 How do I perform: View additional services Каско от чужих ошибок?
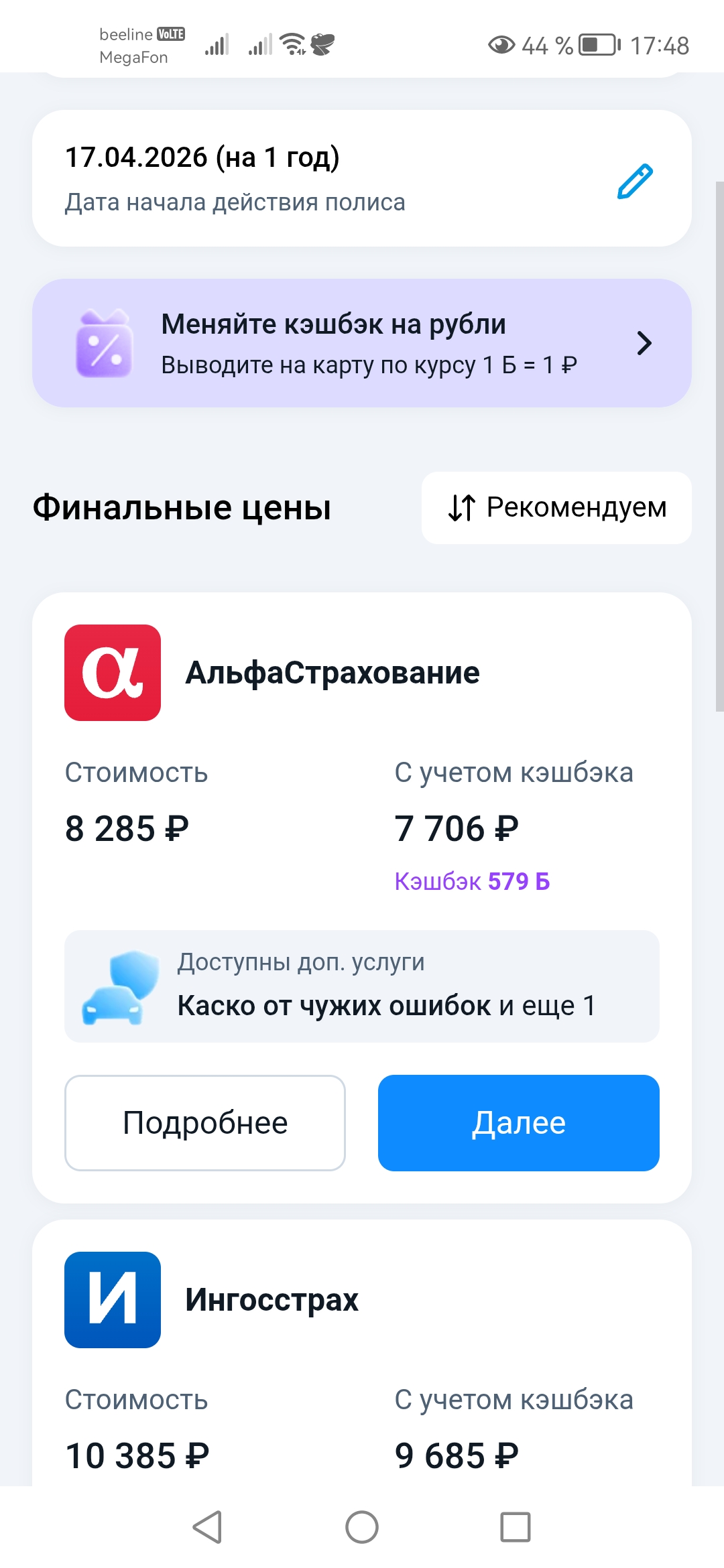[x=362, y=986]
